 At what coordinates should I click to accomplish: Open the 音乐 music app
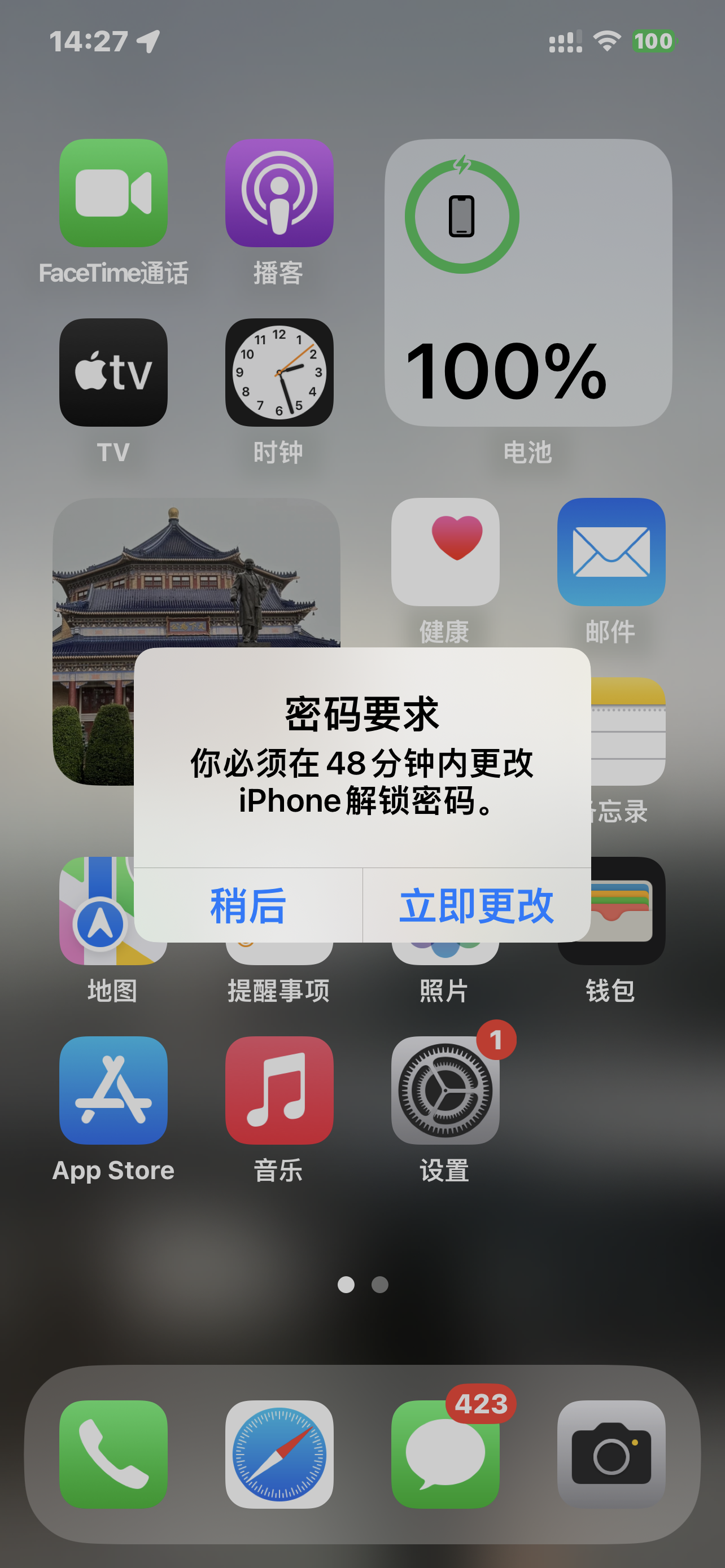coord(279,1089)
